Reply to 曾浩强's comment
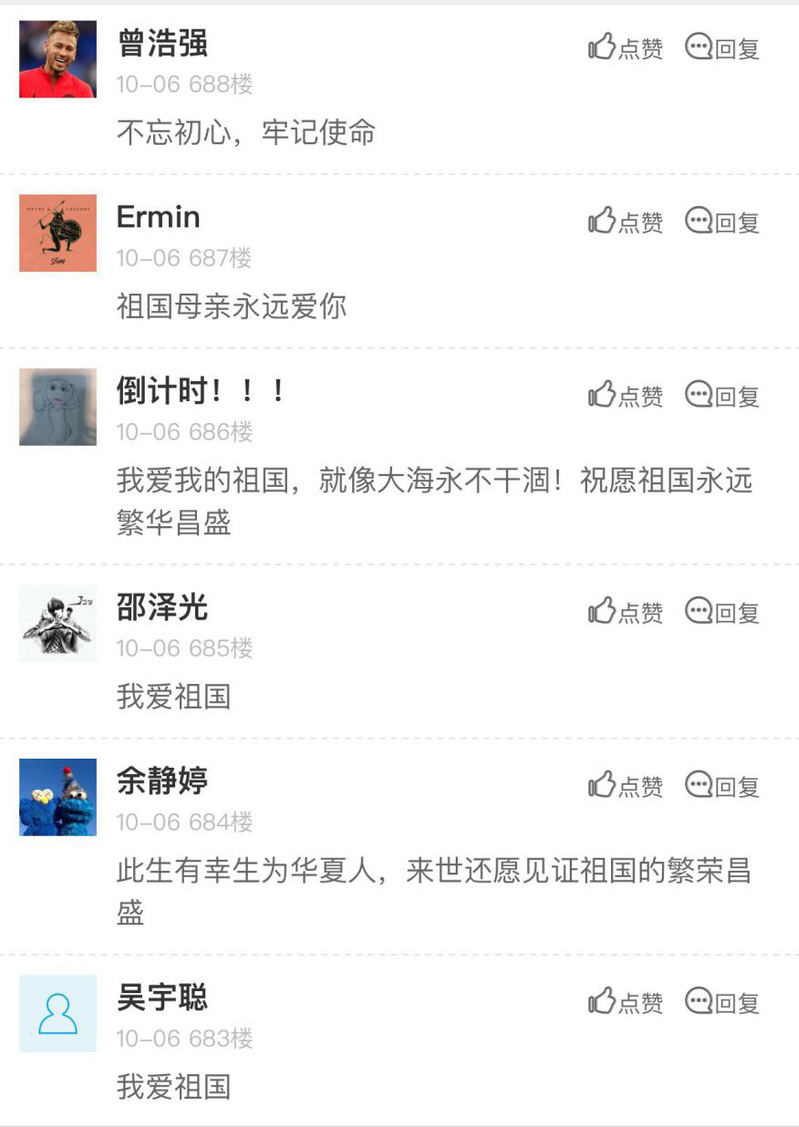The width and height of the screenshot is (799, 1127). pos(722,47)
